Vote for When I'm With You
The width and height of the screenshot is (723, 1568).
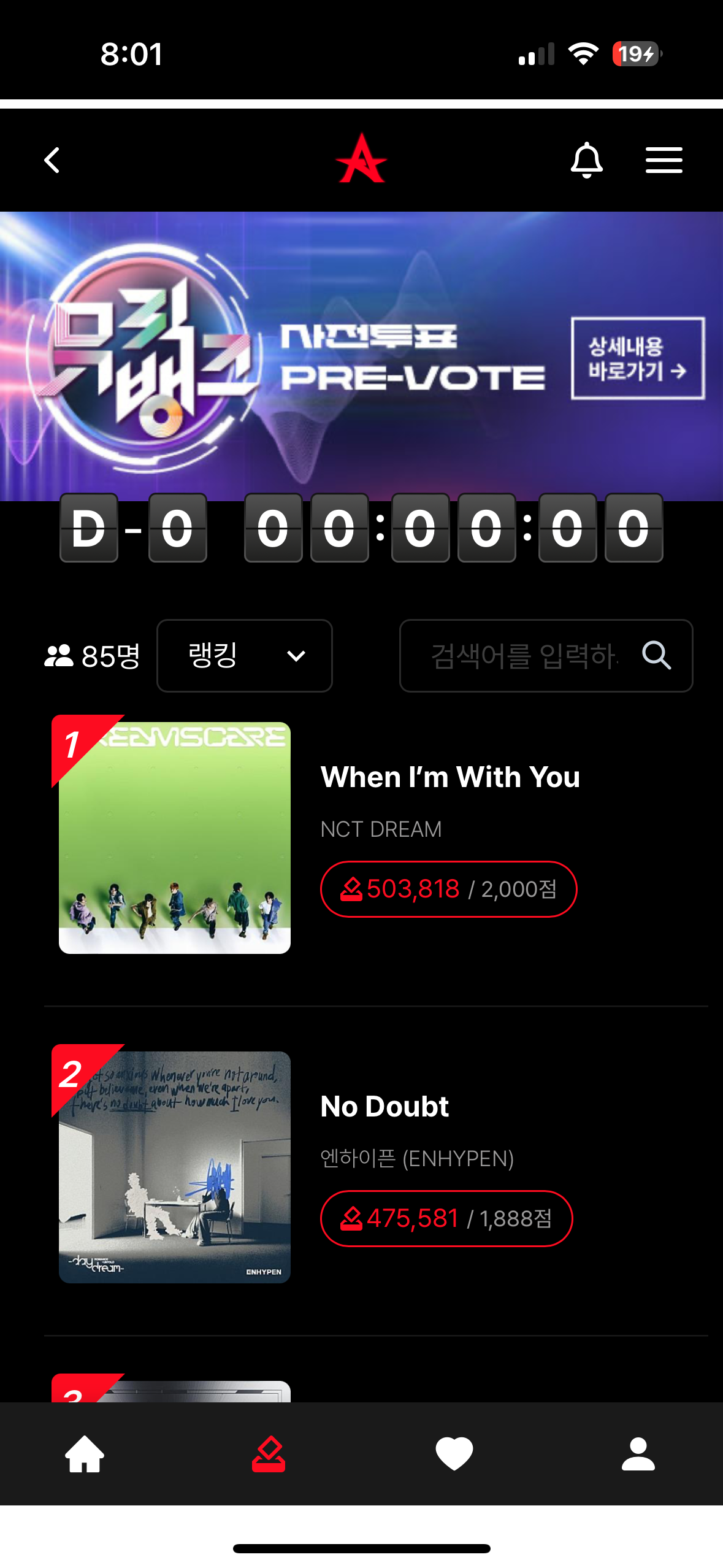(x=448, y=889)
